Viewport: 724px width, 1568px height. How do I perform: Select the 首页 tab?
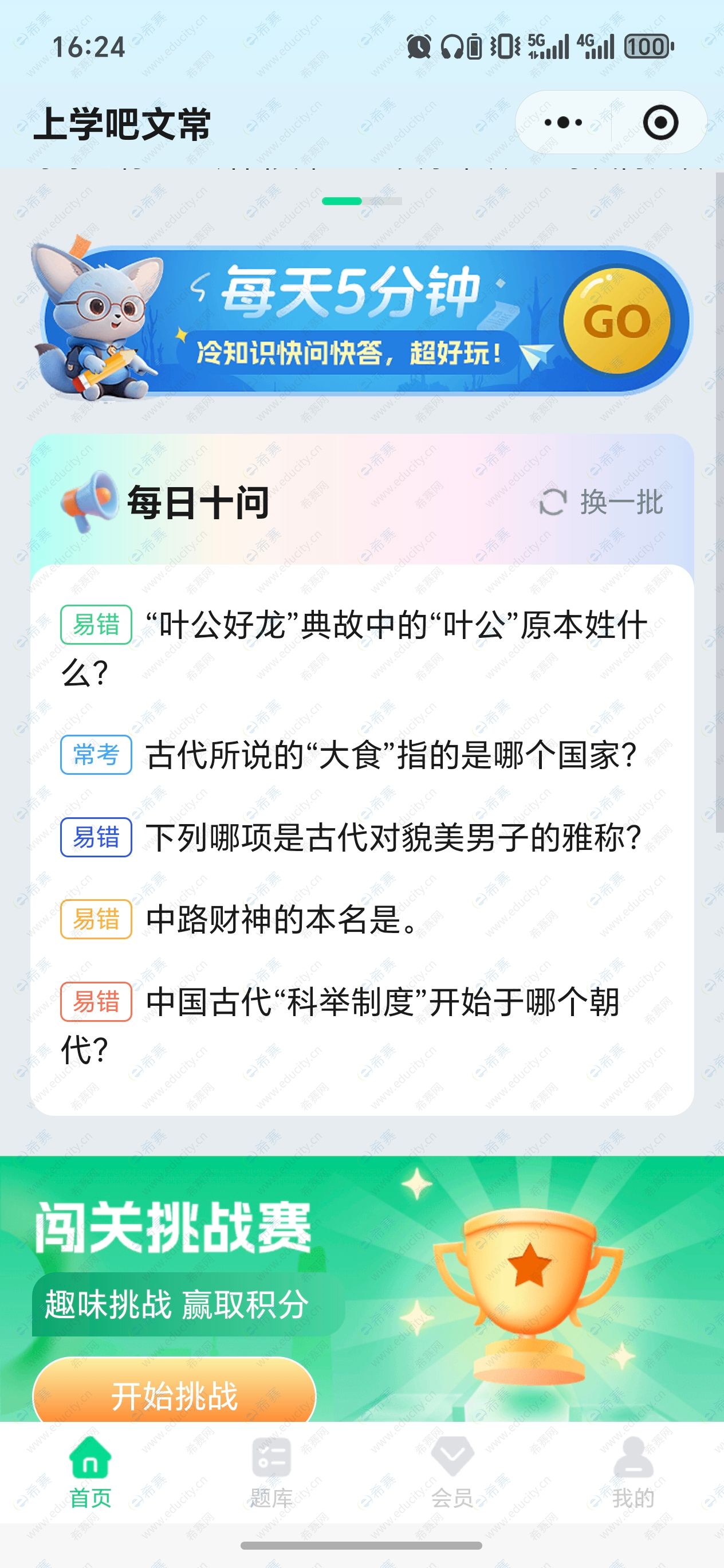click(x=90, y=1473)
